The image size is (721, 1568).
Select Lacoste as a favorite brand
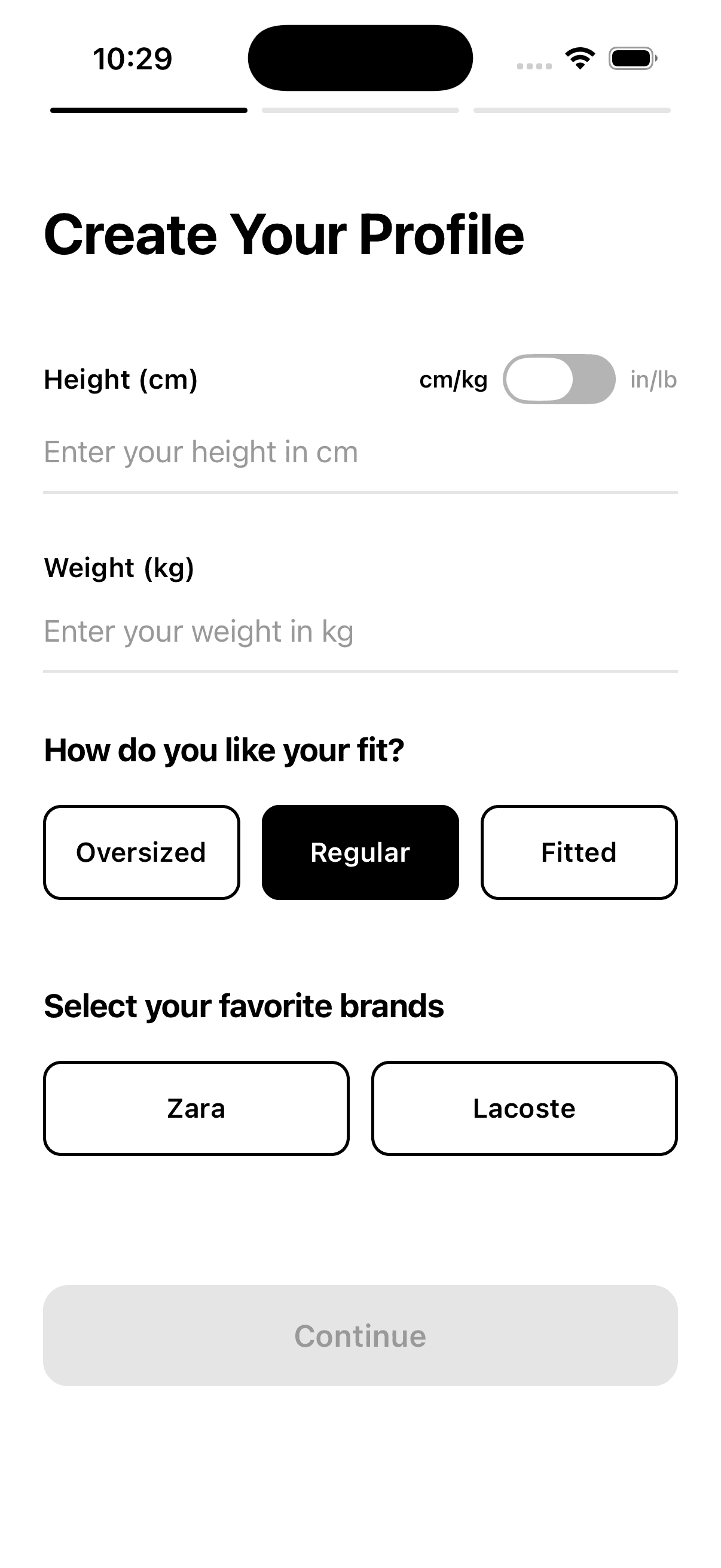coord(524,1108)
